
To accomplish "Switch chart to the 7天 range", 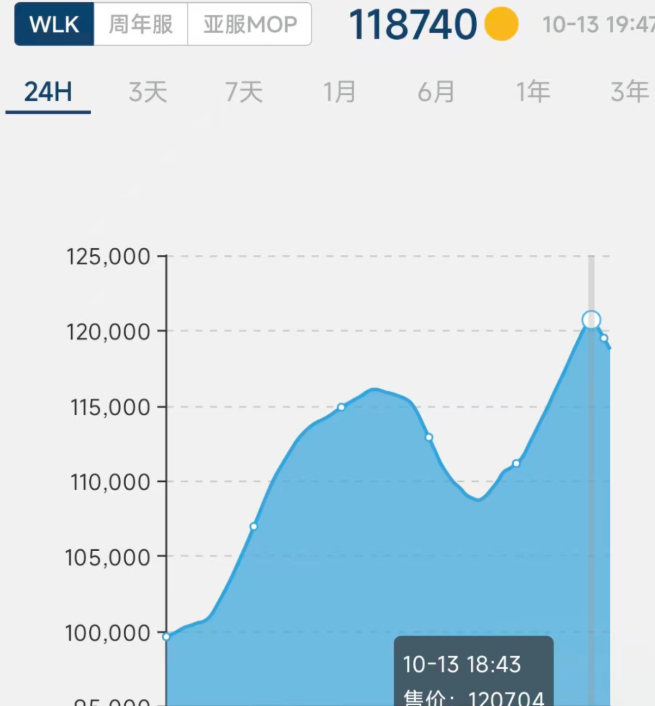I will click(244, 93).
